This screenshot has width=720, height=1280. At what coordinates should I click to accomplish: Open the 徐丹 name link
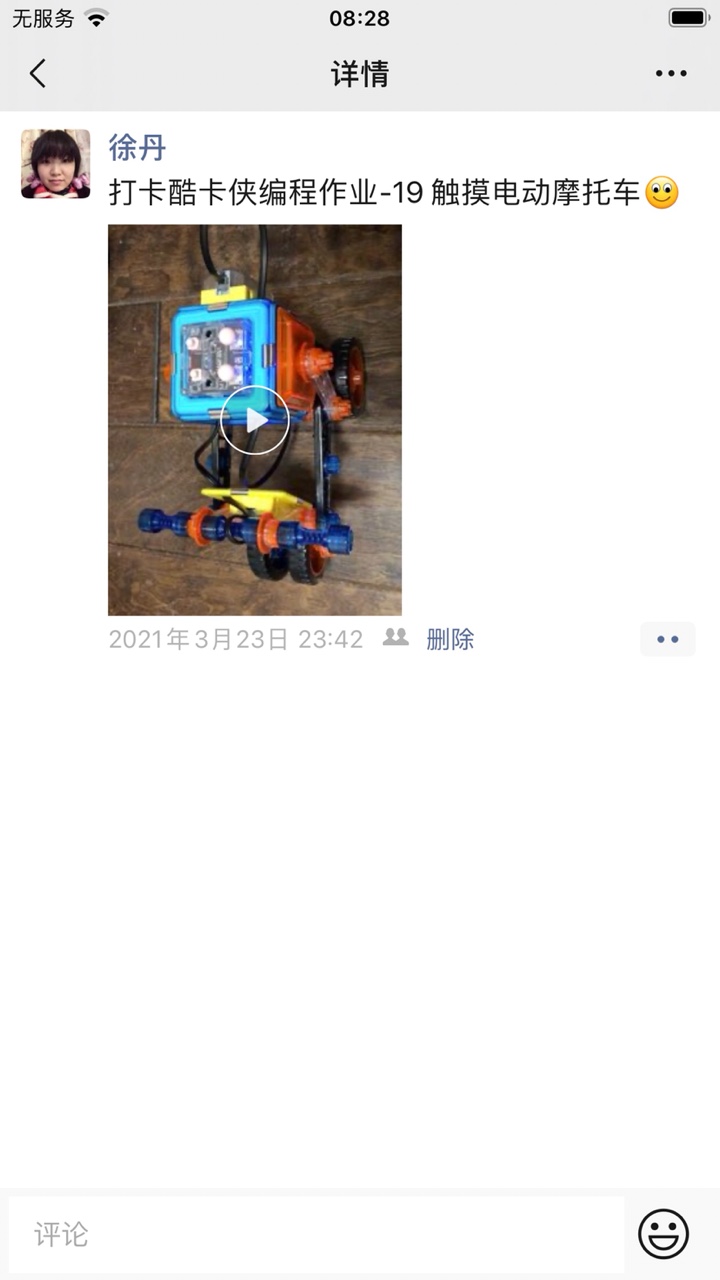point(137,148)
